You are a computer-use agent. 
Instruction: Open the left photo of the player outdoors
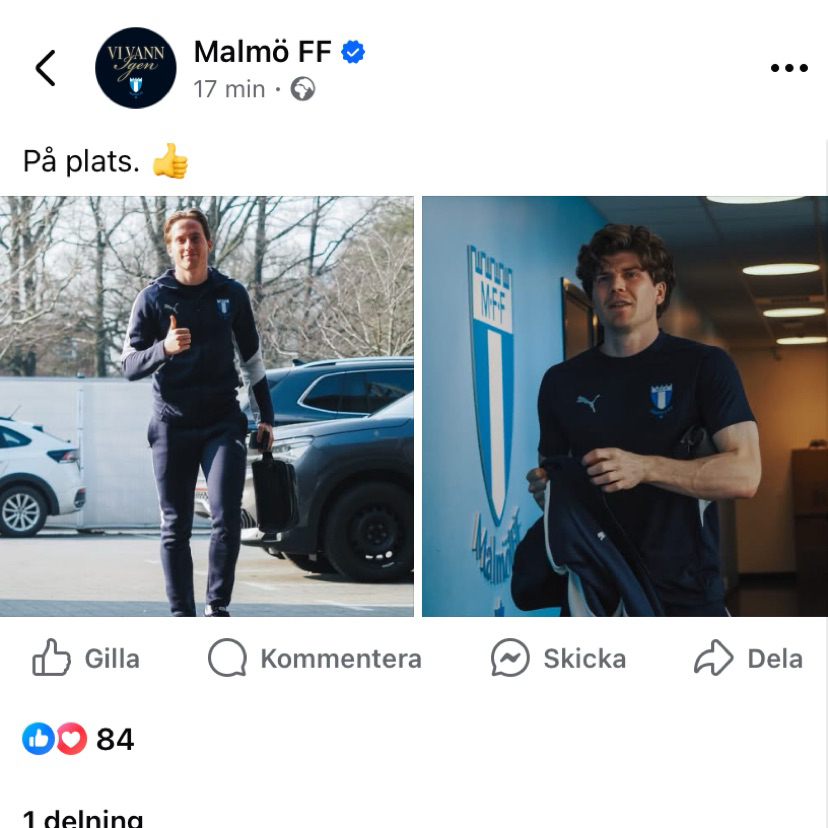[206, 406]
